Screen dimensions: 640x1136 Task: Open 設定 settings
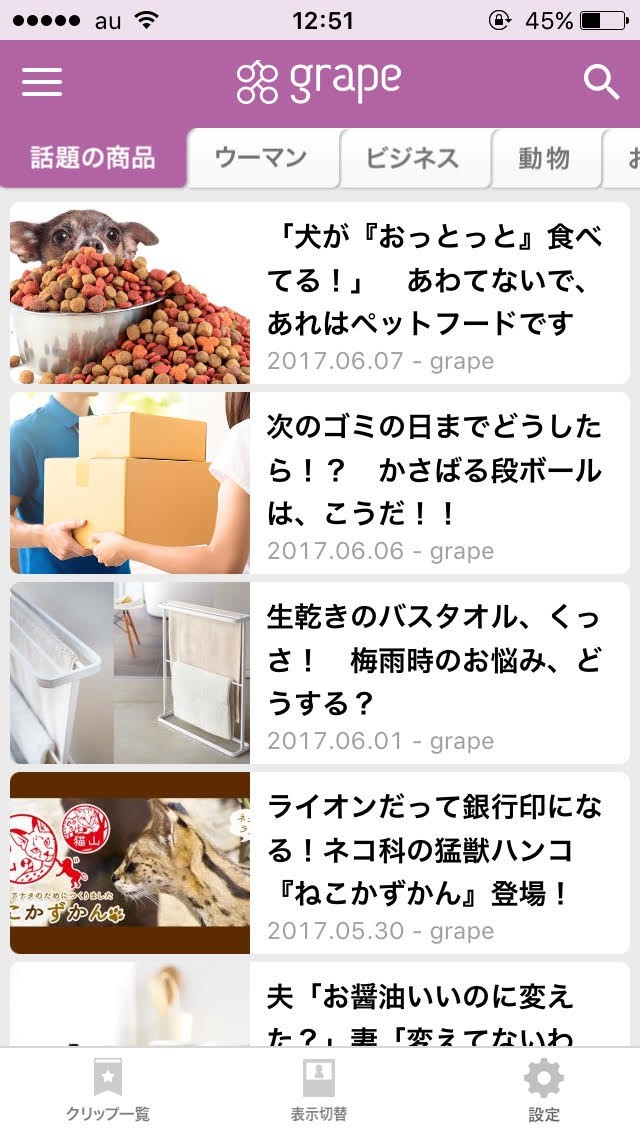point(544,1092)
